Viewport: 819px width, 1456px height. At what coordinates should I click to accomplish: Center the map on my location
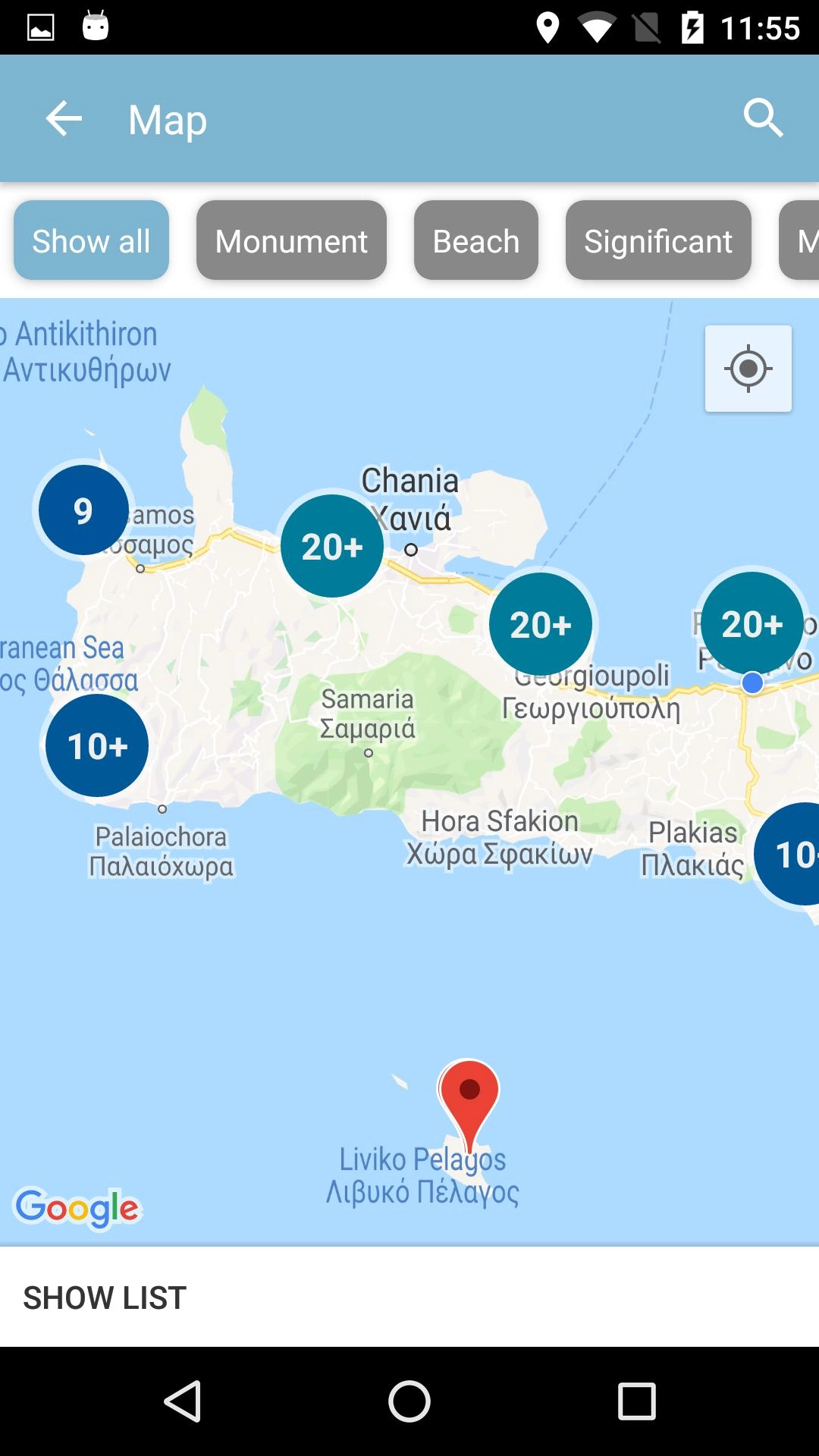coord(748,369)
